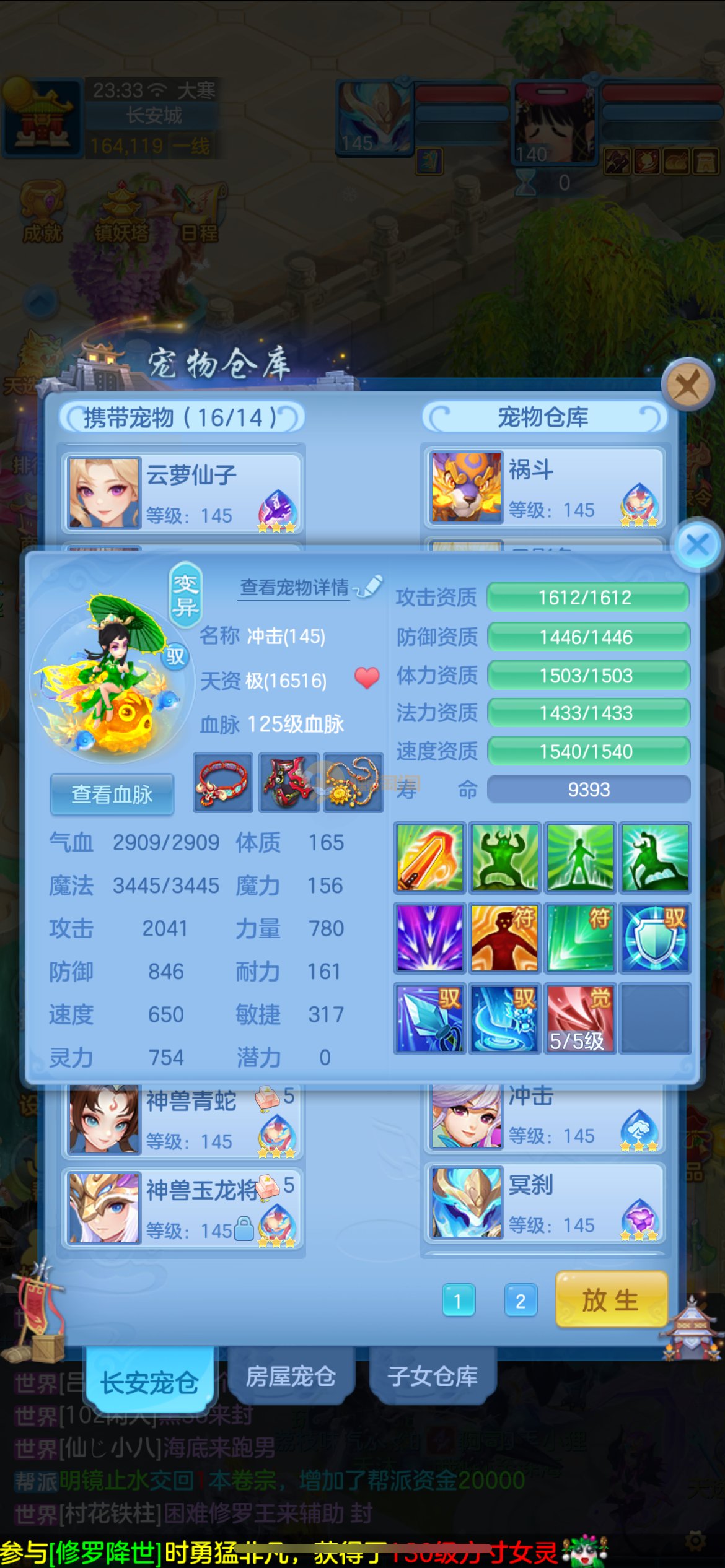Close the 宠物仓库 window
Screen dimensions: 725x1568
pyautogui.click(x=687, y=385)
